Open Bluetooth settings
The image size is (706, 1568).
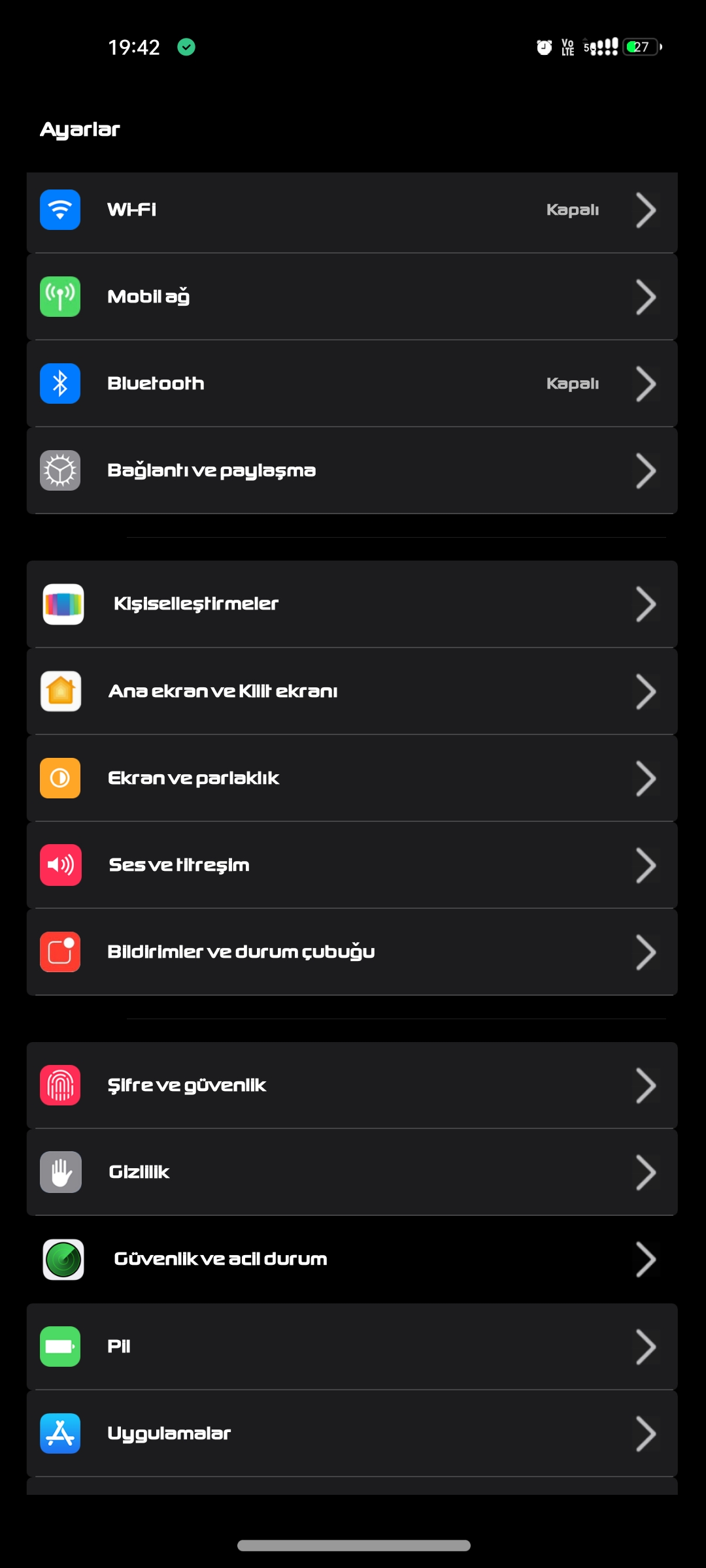click(x=352, y=384)
